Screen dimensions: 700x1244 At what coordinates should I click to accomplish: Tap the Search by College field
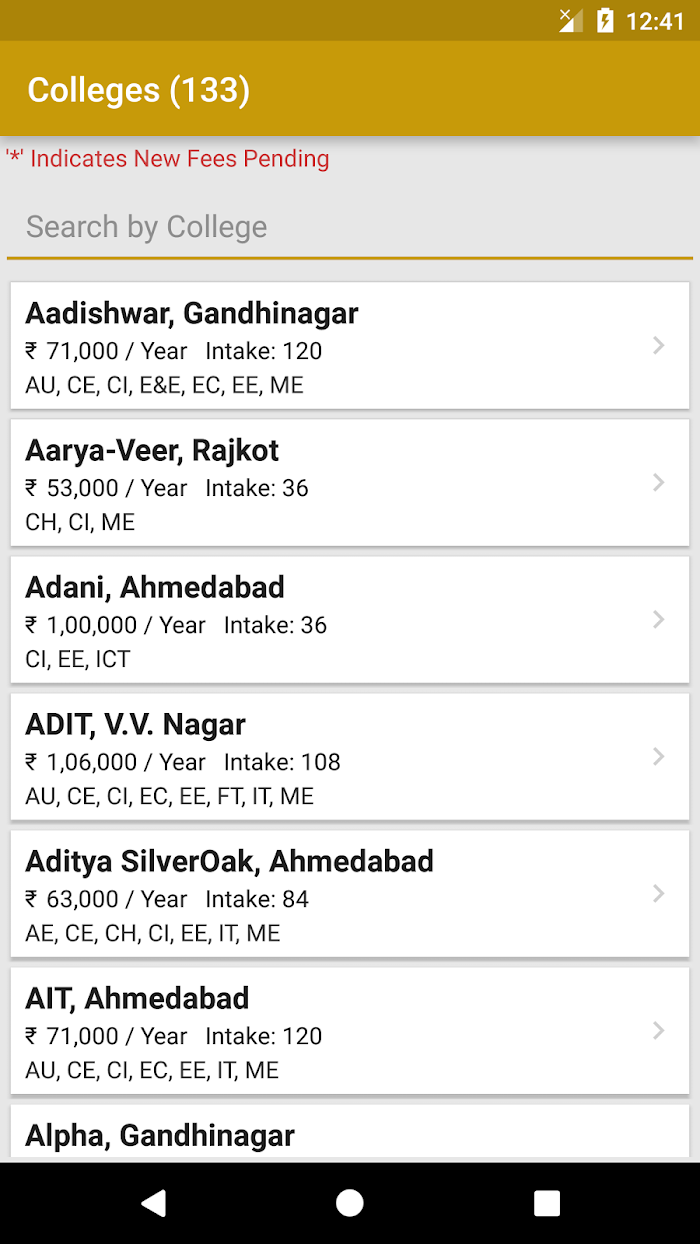click(350, 228)
